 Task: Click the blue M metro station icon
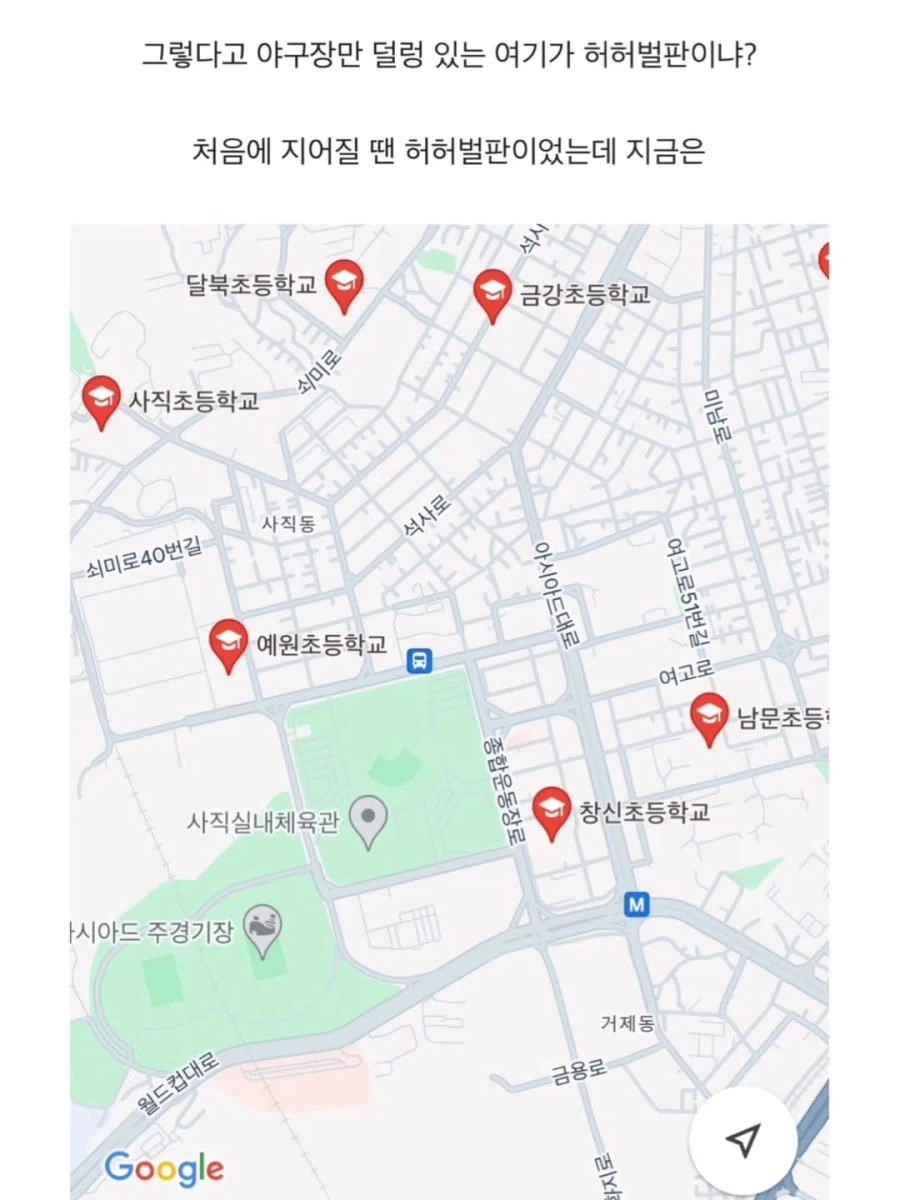coord(638,902)
